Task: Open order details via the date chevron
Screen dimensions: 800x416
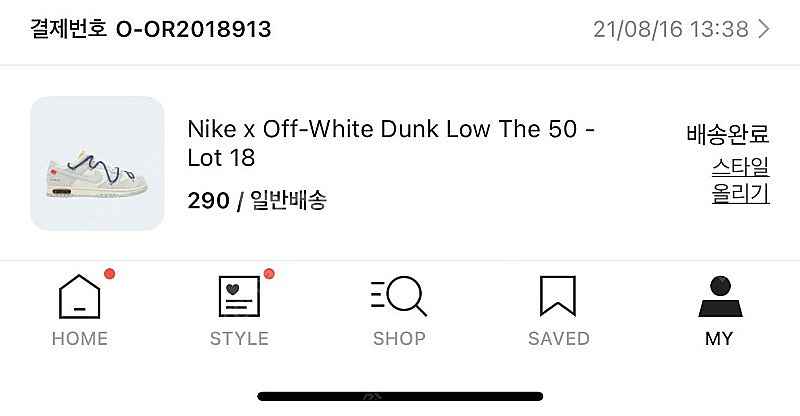Action: (x=764, y=29)
